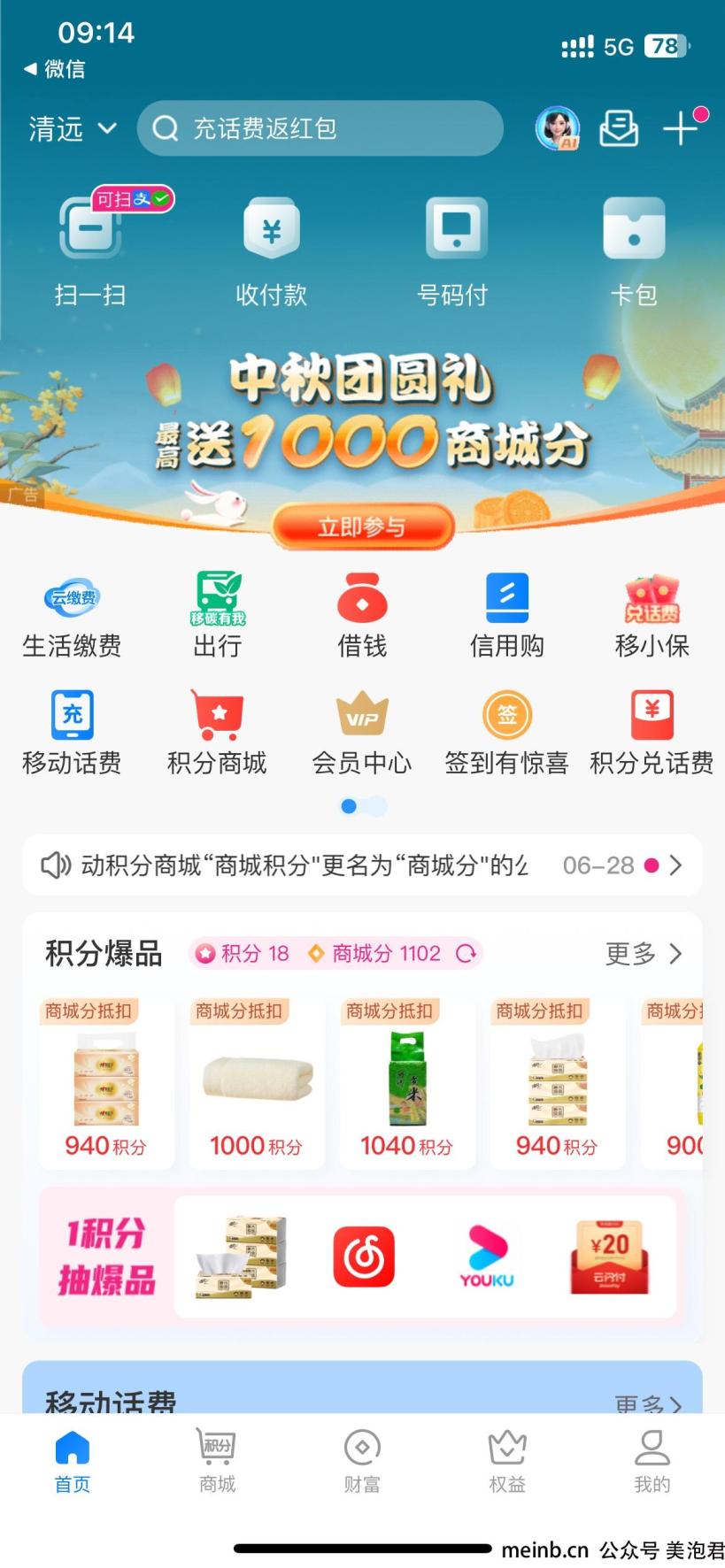Open the 1040积分 rice product
725x1568 pixels.
coord(406,1083)
